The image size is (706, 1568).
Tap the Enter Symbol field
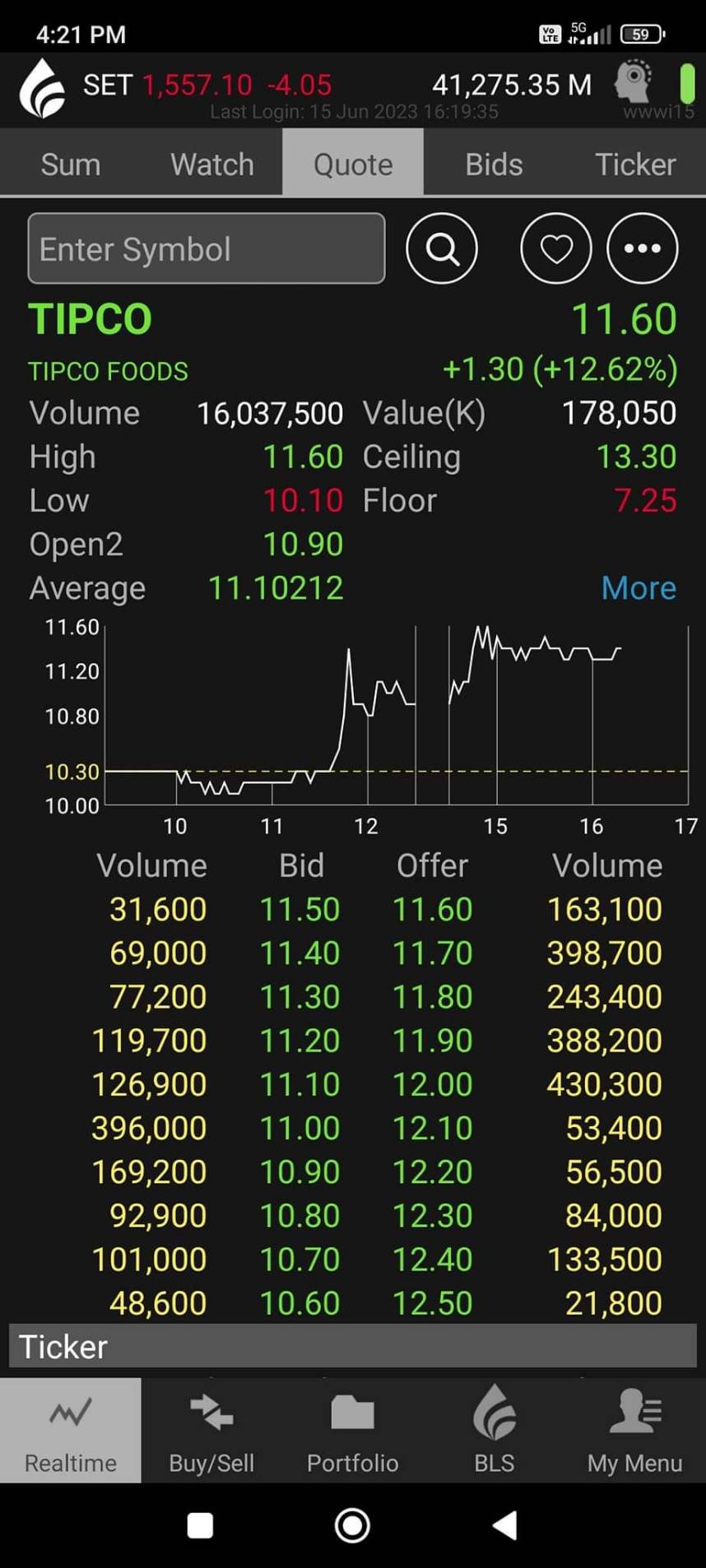[x=206, y=248]
